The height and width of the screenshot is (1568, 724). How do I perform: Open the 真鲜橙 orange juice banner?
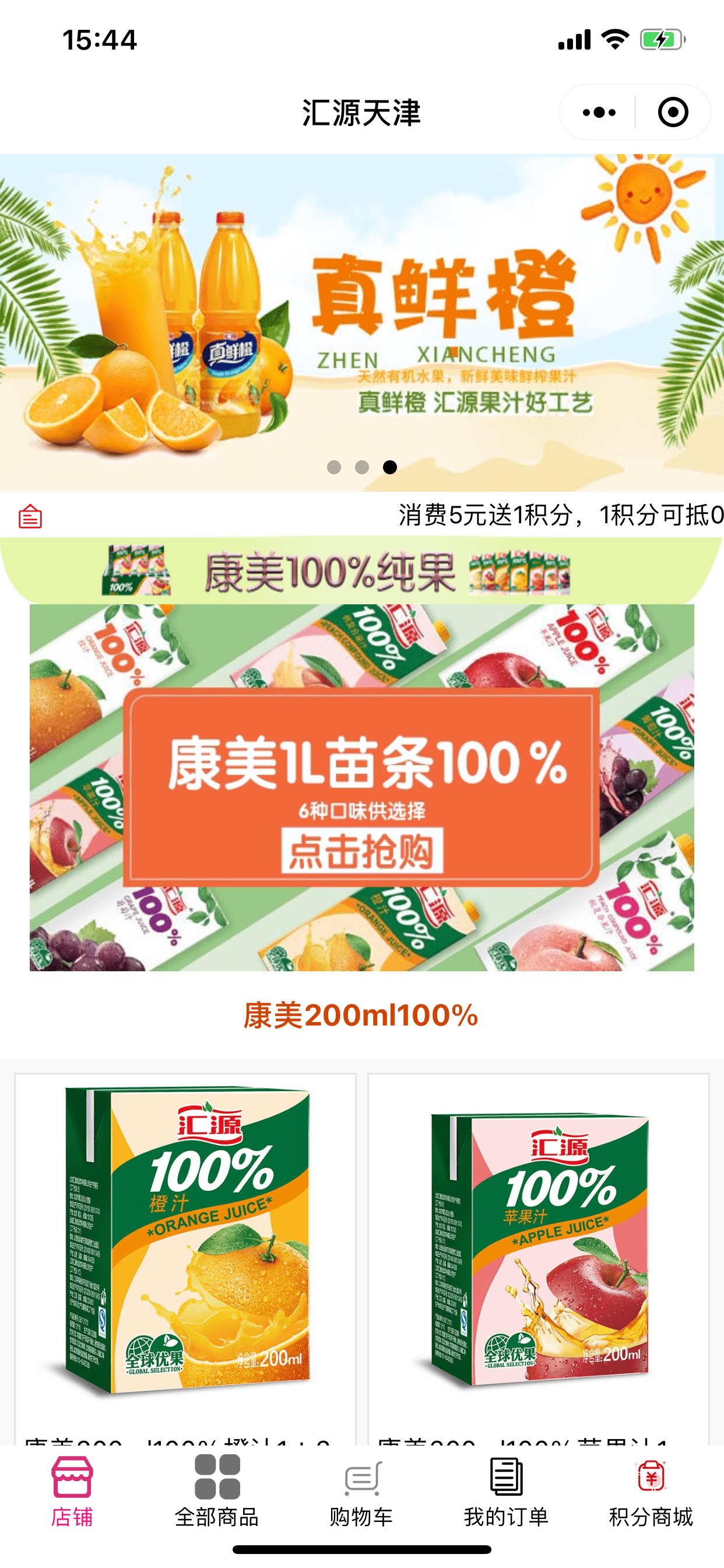(362, 323)
